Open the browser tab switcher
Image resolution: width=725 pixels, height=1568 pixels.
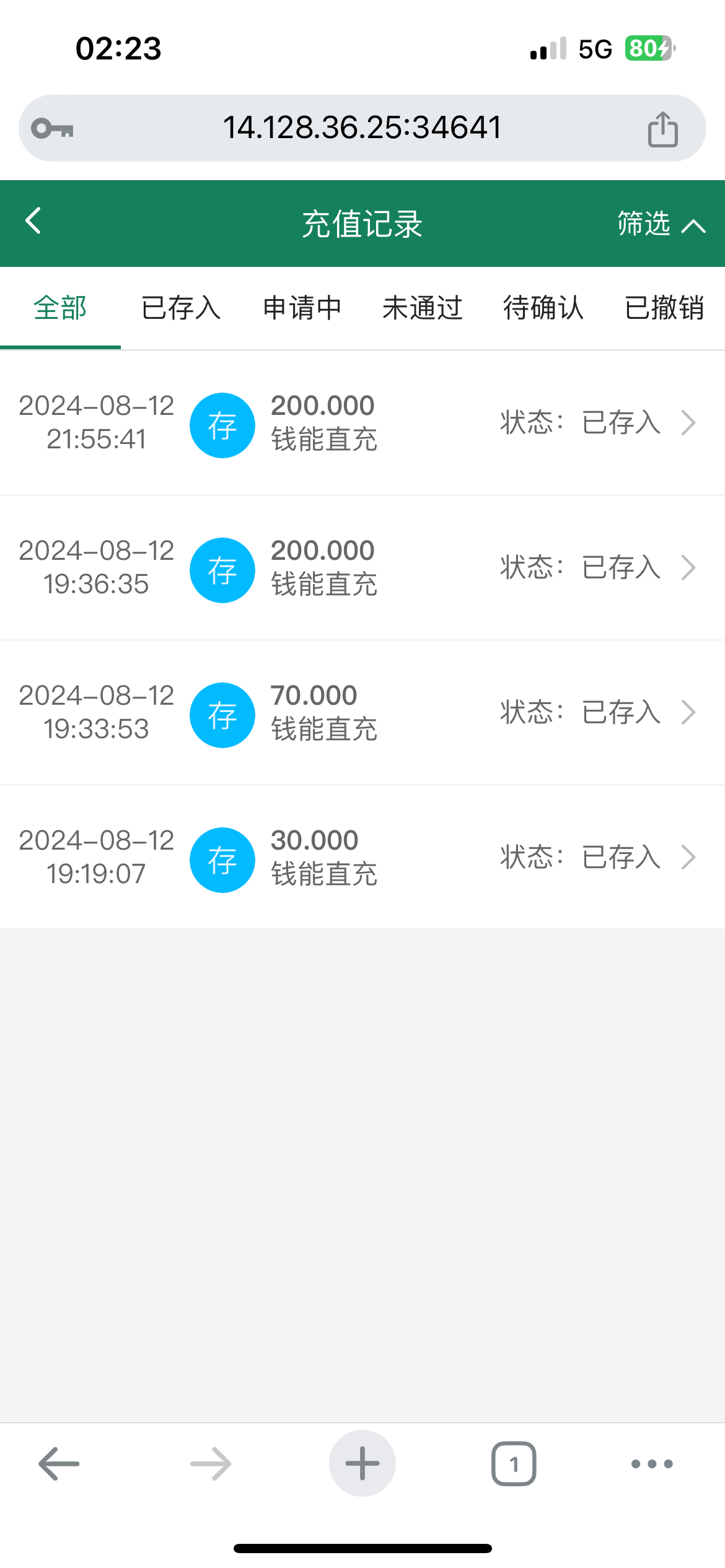point(514,1464)
